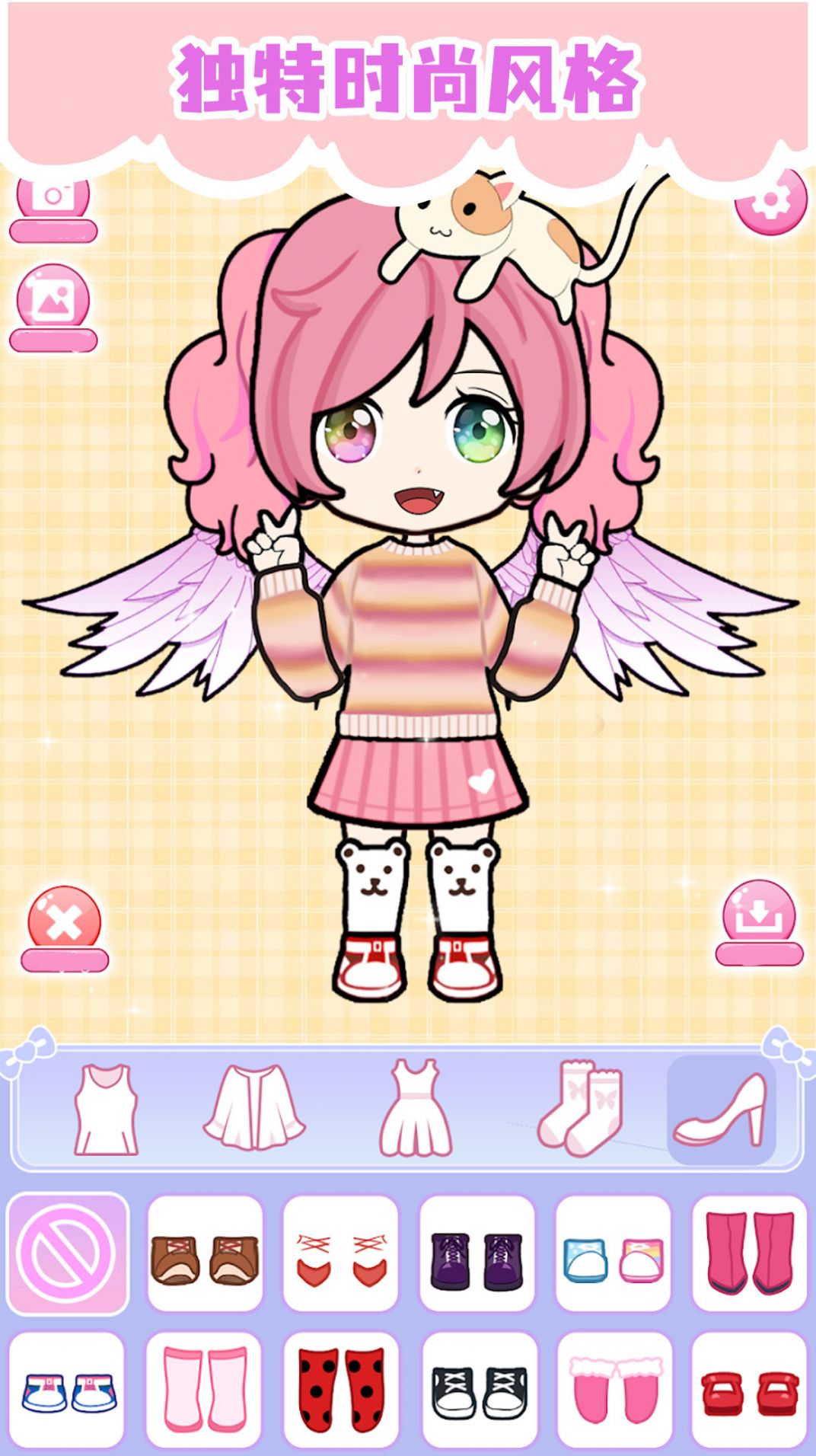Pick the red polka dot boots
816x1456 pixels.
pyautogui.click(x=341, y=1390)
